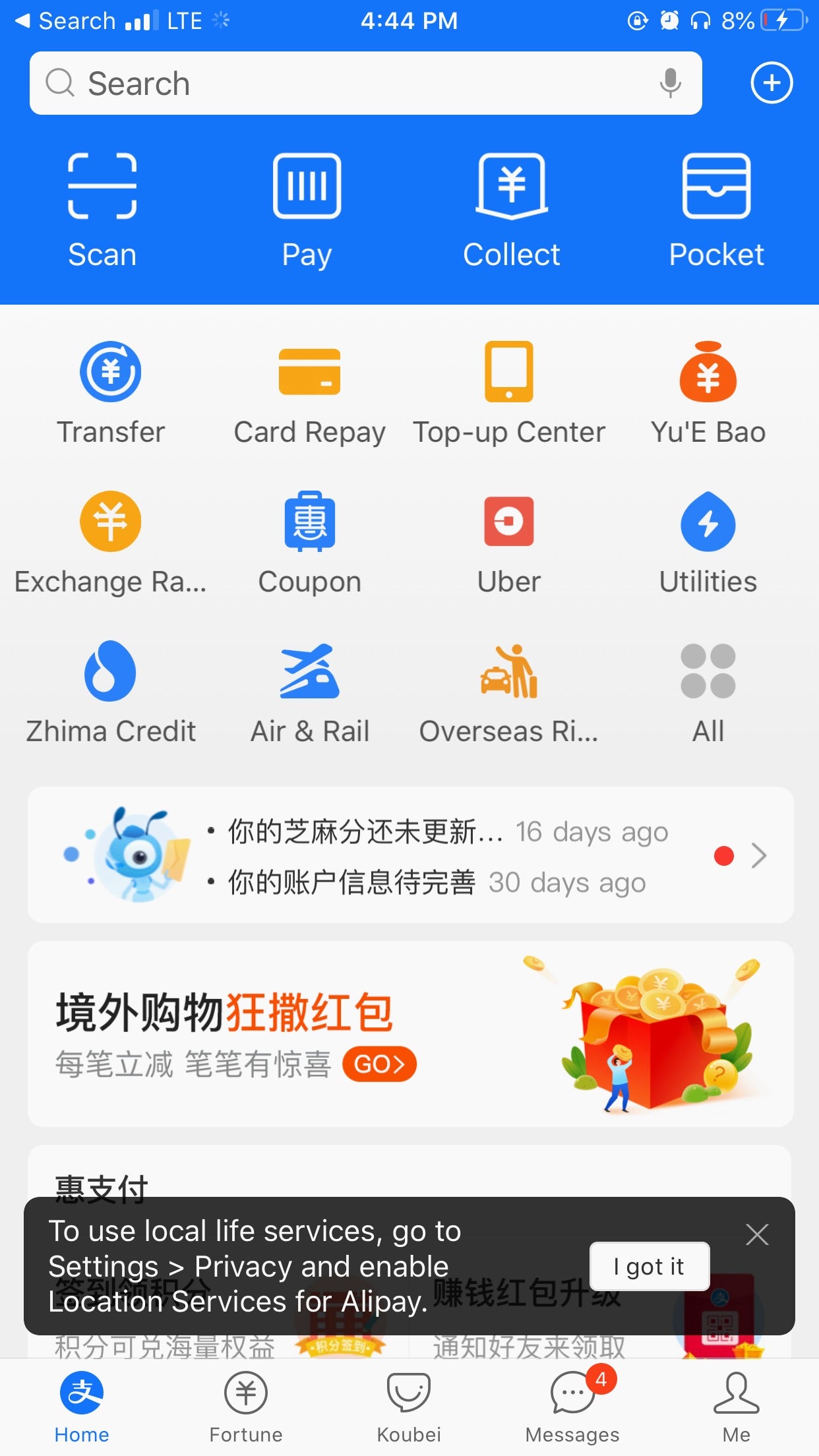
Task: Book via Air & Rail
Action: pos(309,692)
